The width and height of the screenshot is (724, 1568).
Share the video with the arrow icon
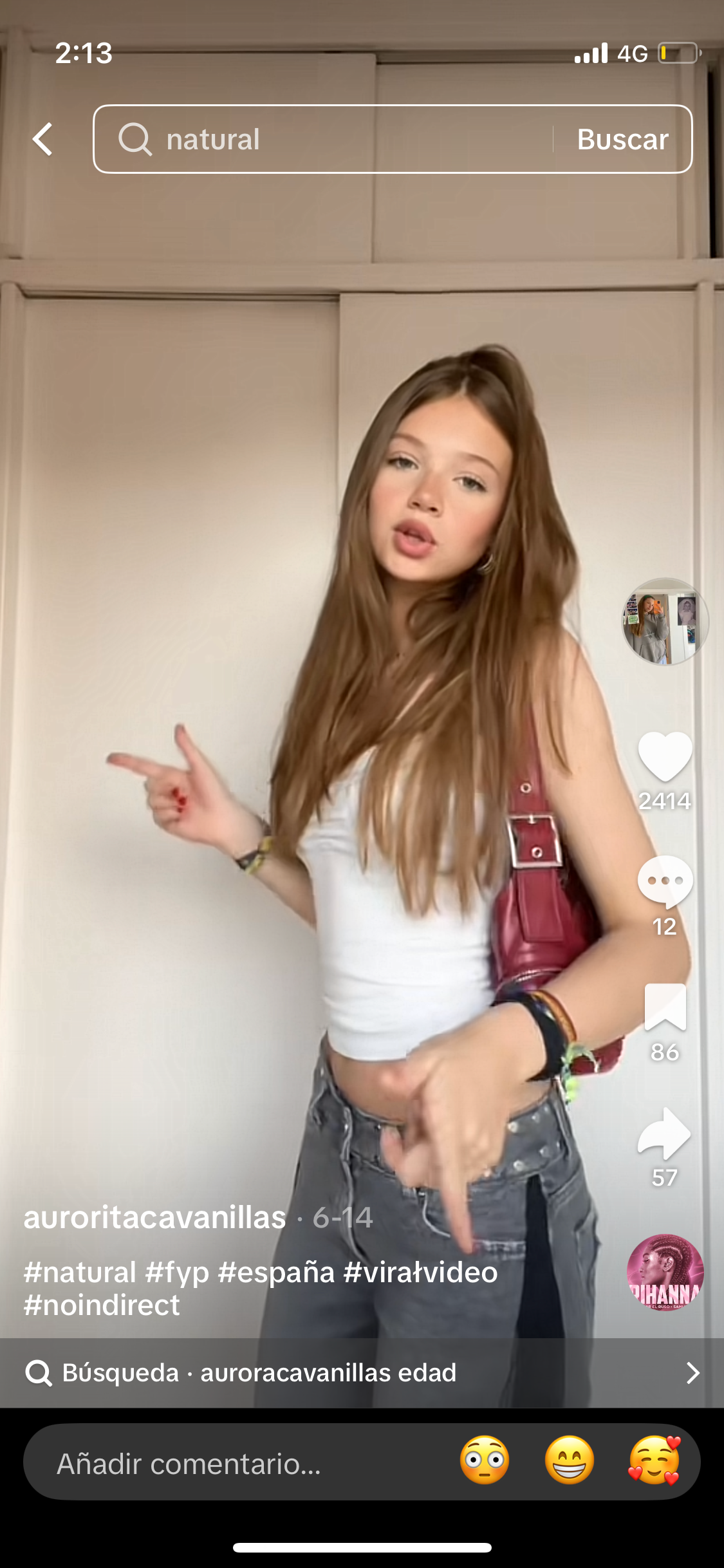[665, 1133]
